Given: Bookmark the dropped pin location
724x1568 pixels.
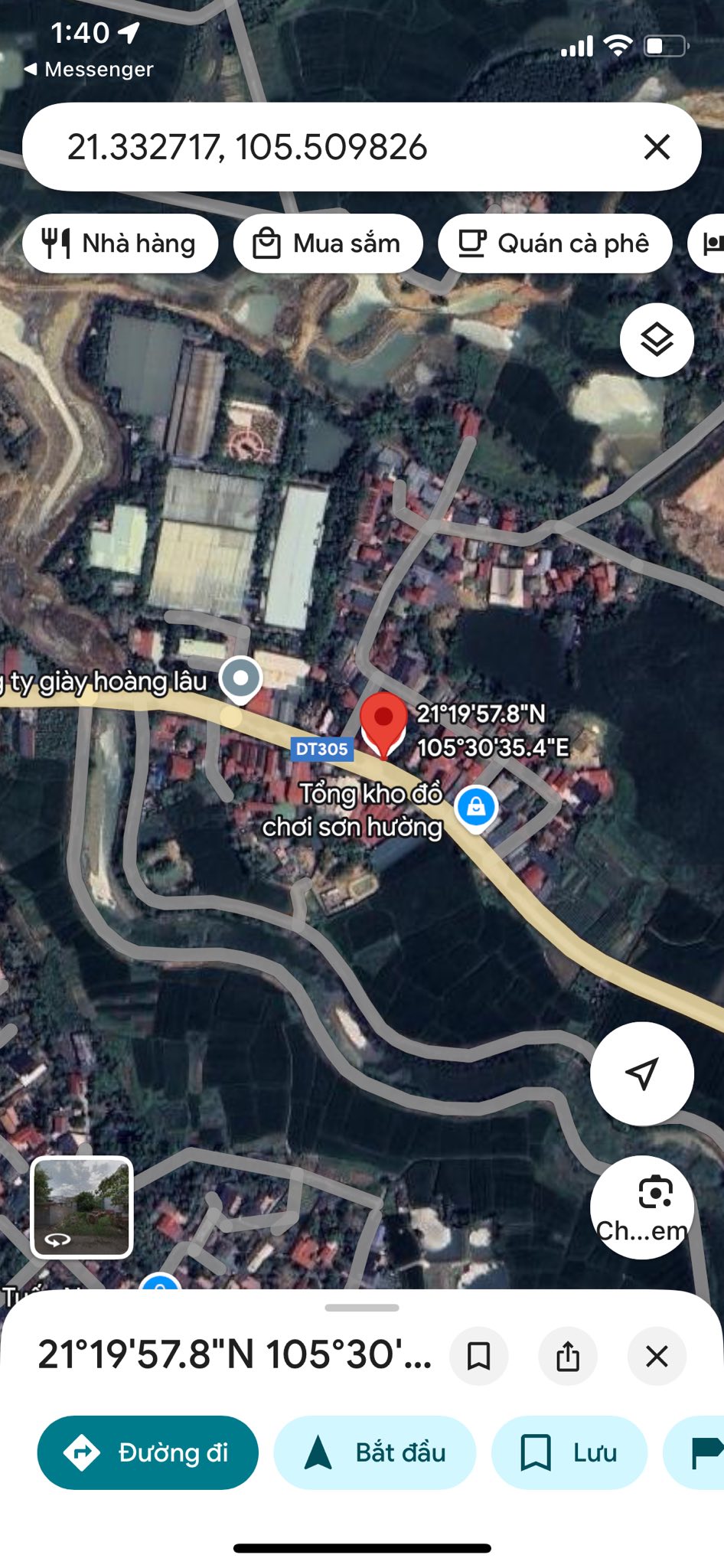Looking at the screenshot, I should (x=478, y=1357).
